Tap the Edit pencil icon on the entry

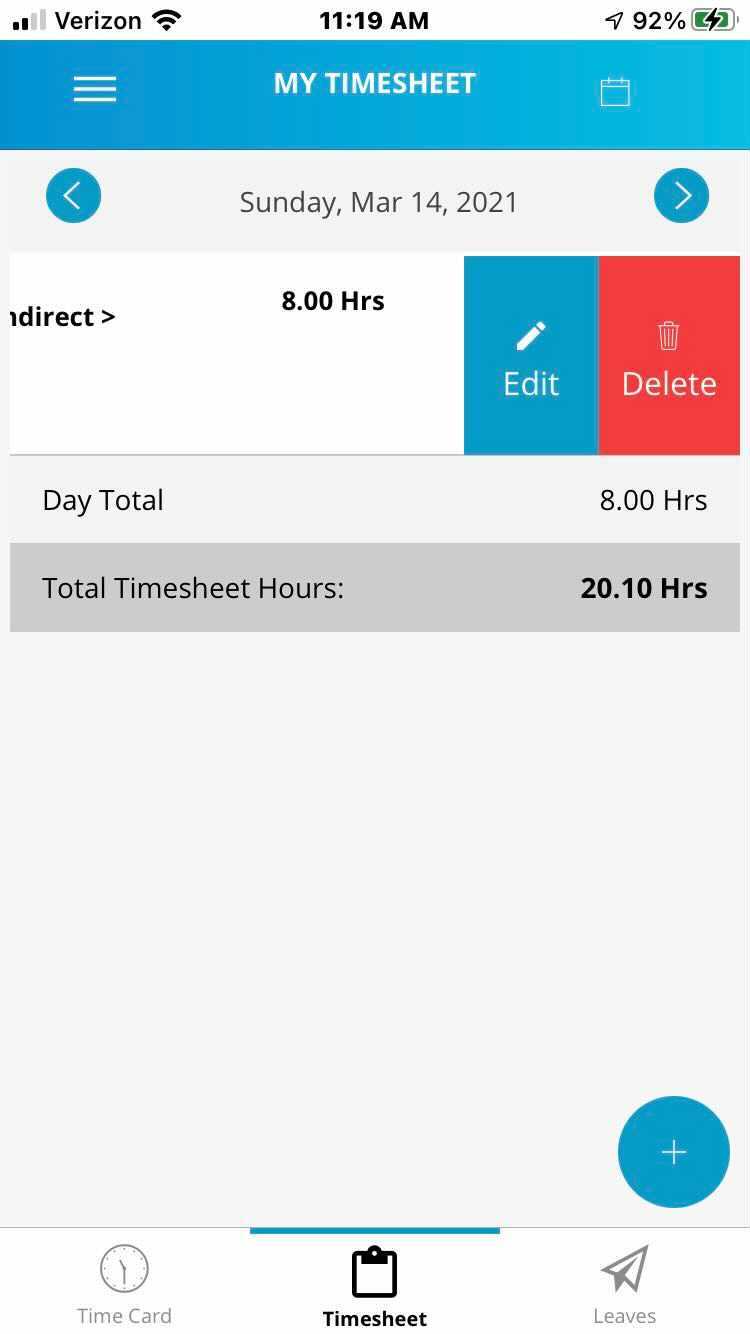(530, 336)
